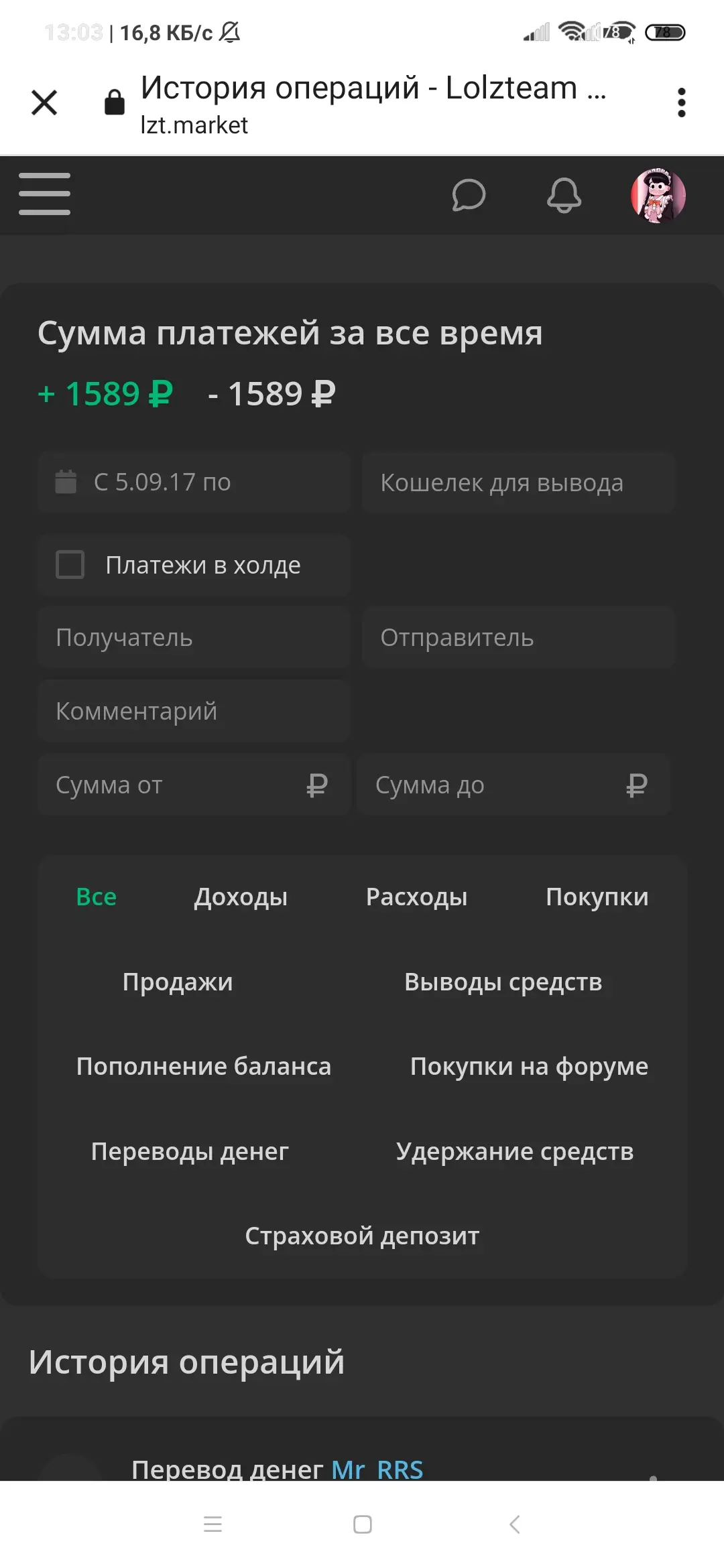Select the Покупки filter
The width and height of the screenshot is (724, 1568).
point(597,897)
